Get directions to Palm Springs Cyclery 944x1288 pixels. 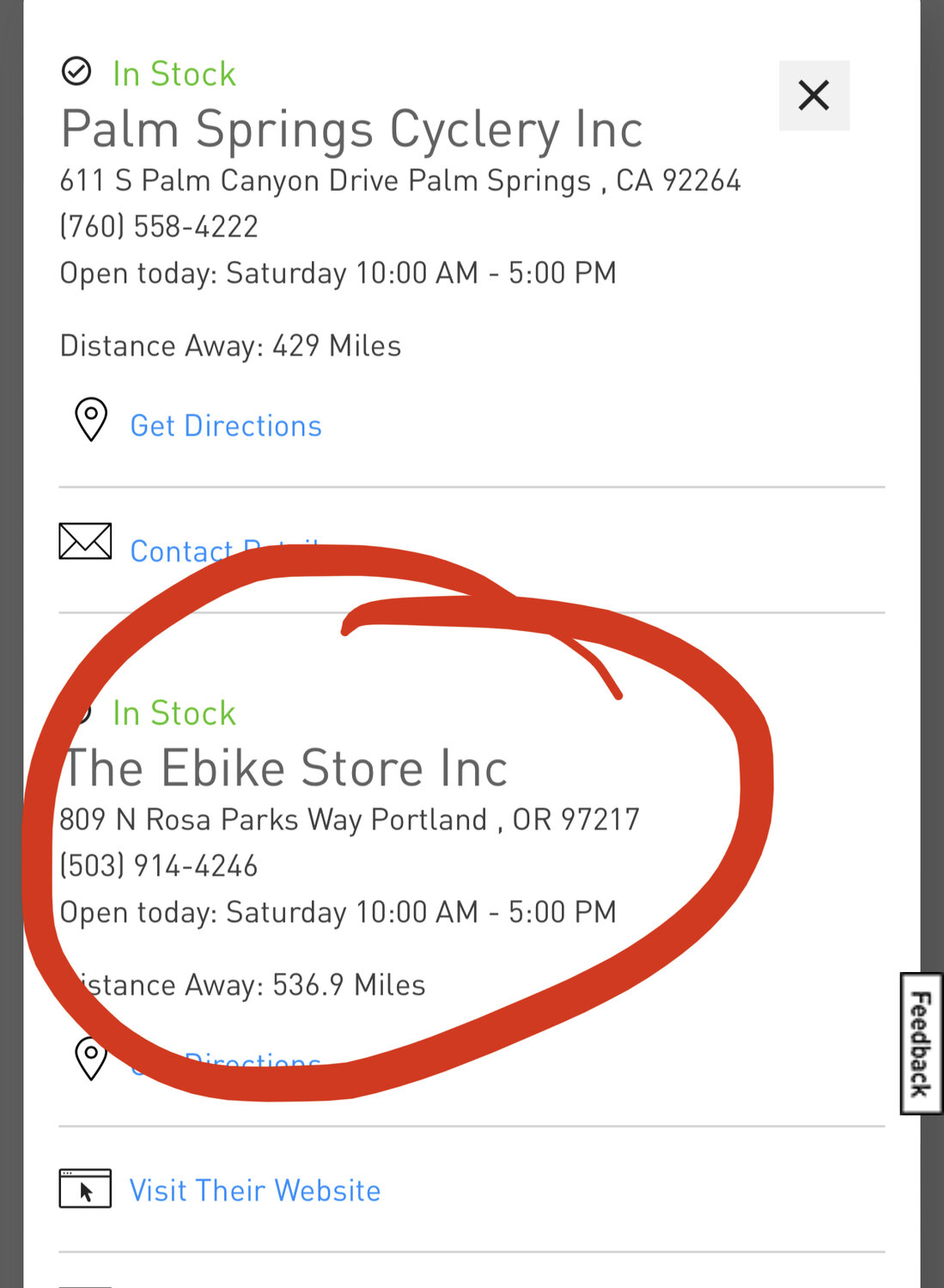pyautogui.click(x=225, y=426)
